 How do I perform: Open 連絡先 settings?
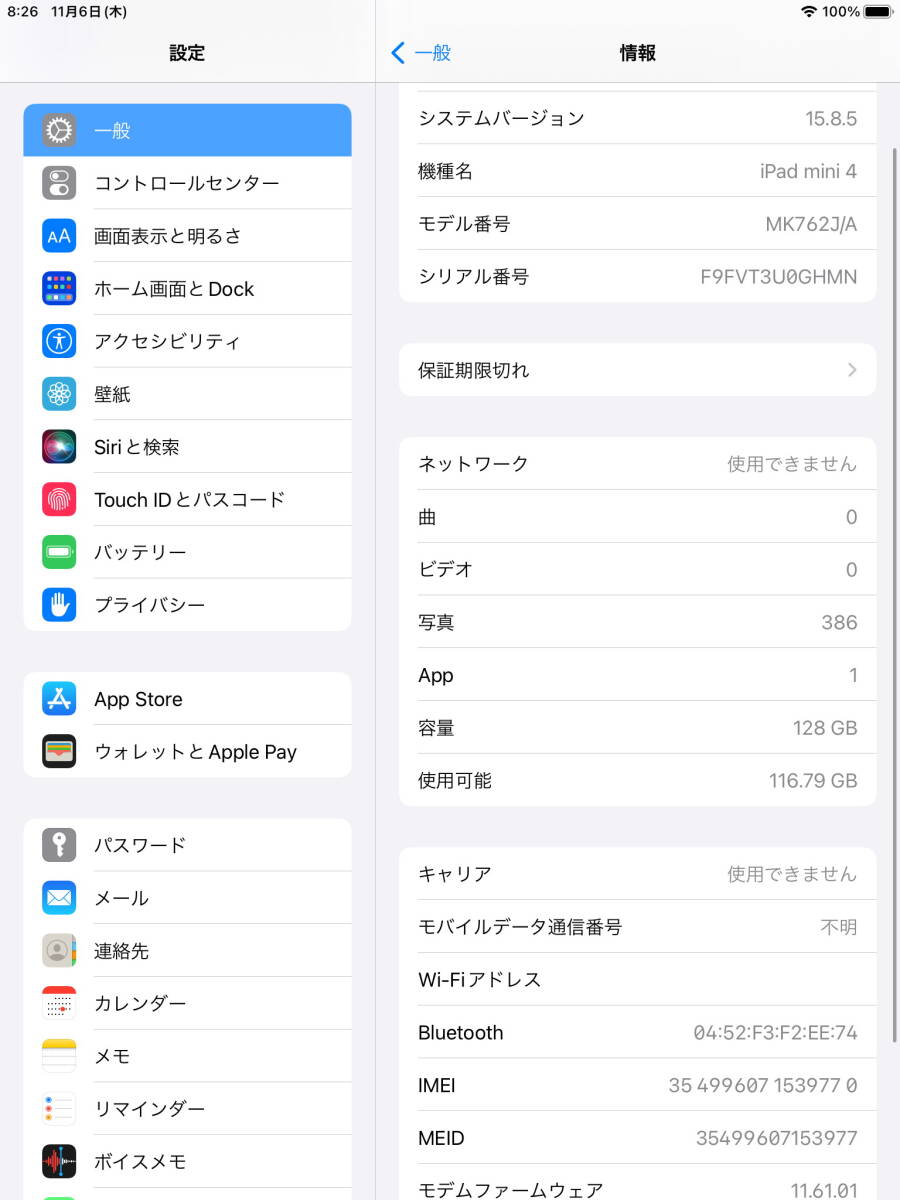(187, 951)
